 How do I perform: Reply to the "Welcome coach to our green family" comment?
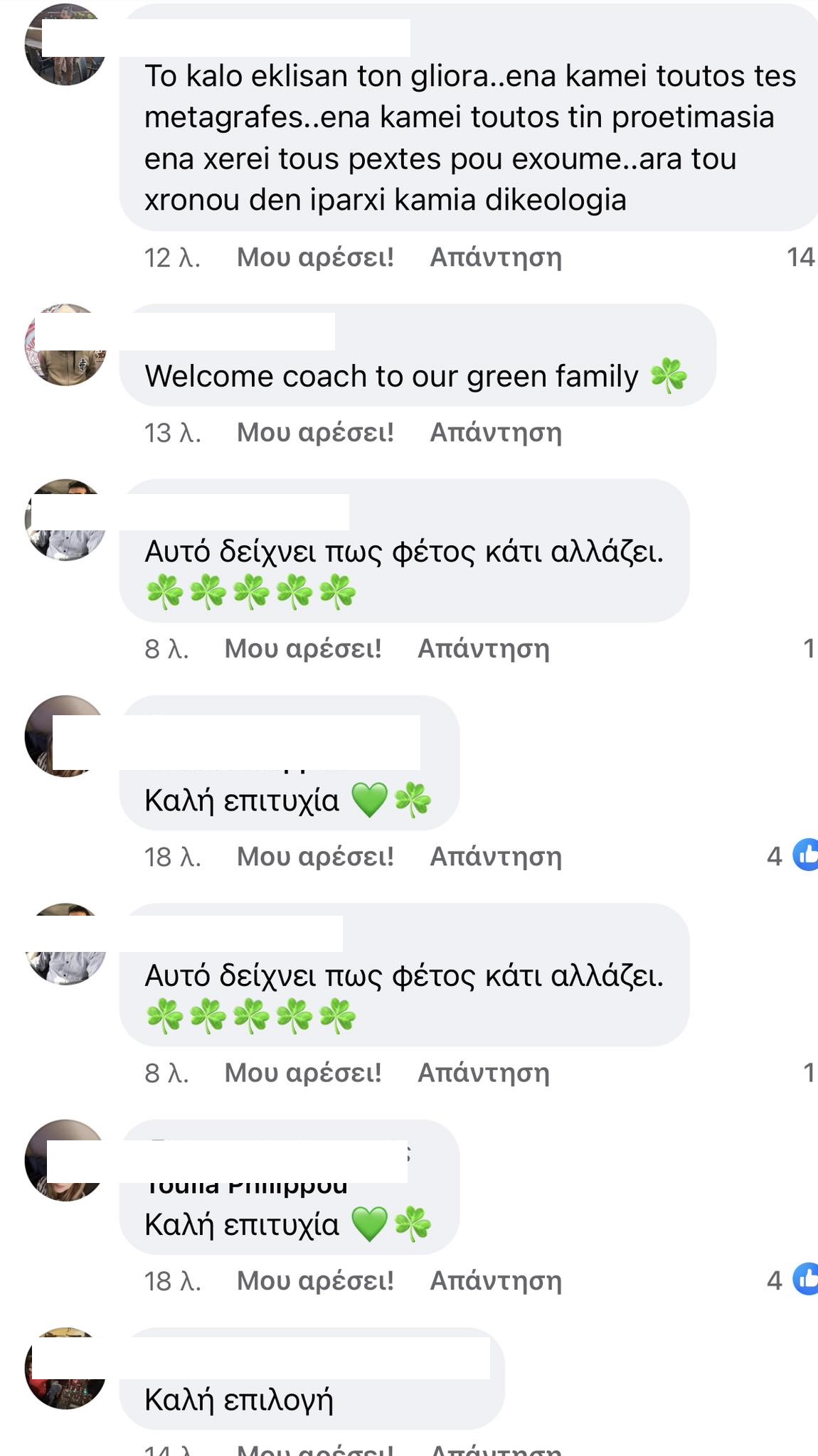[x=496, y=432]
